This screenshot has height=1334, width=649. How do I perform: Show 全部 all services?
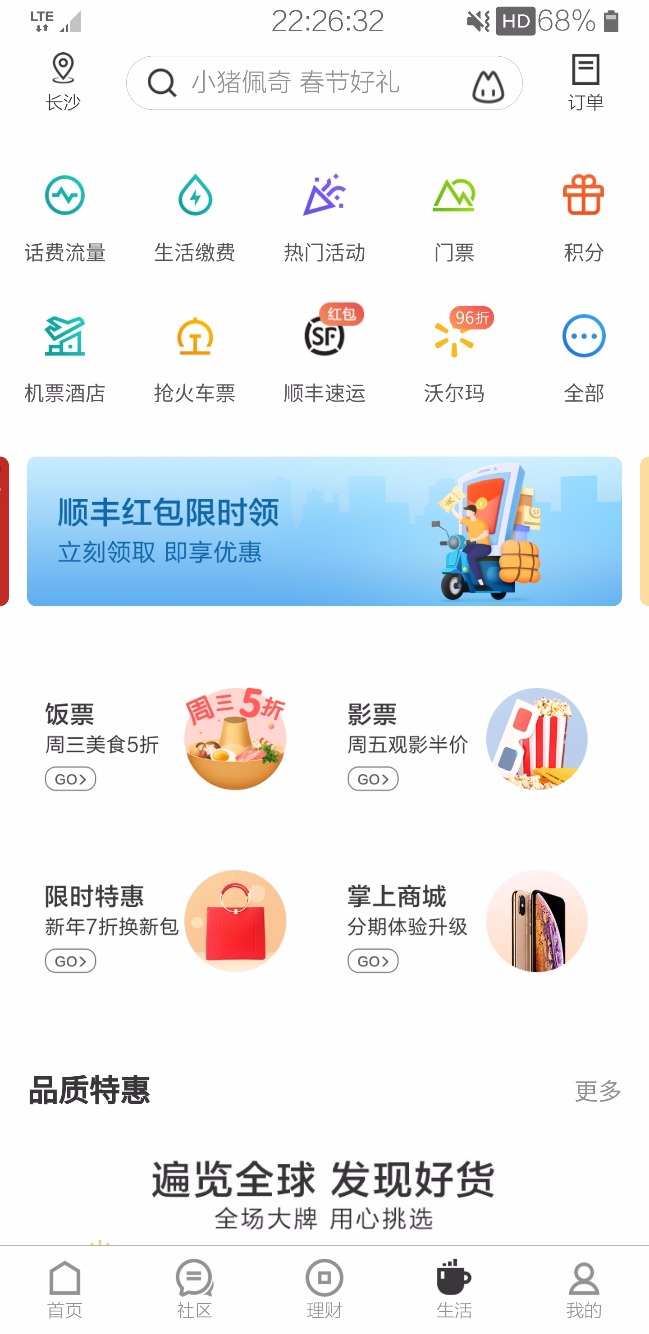click(584, 357)
